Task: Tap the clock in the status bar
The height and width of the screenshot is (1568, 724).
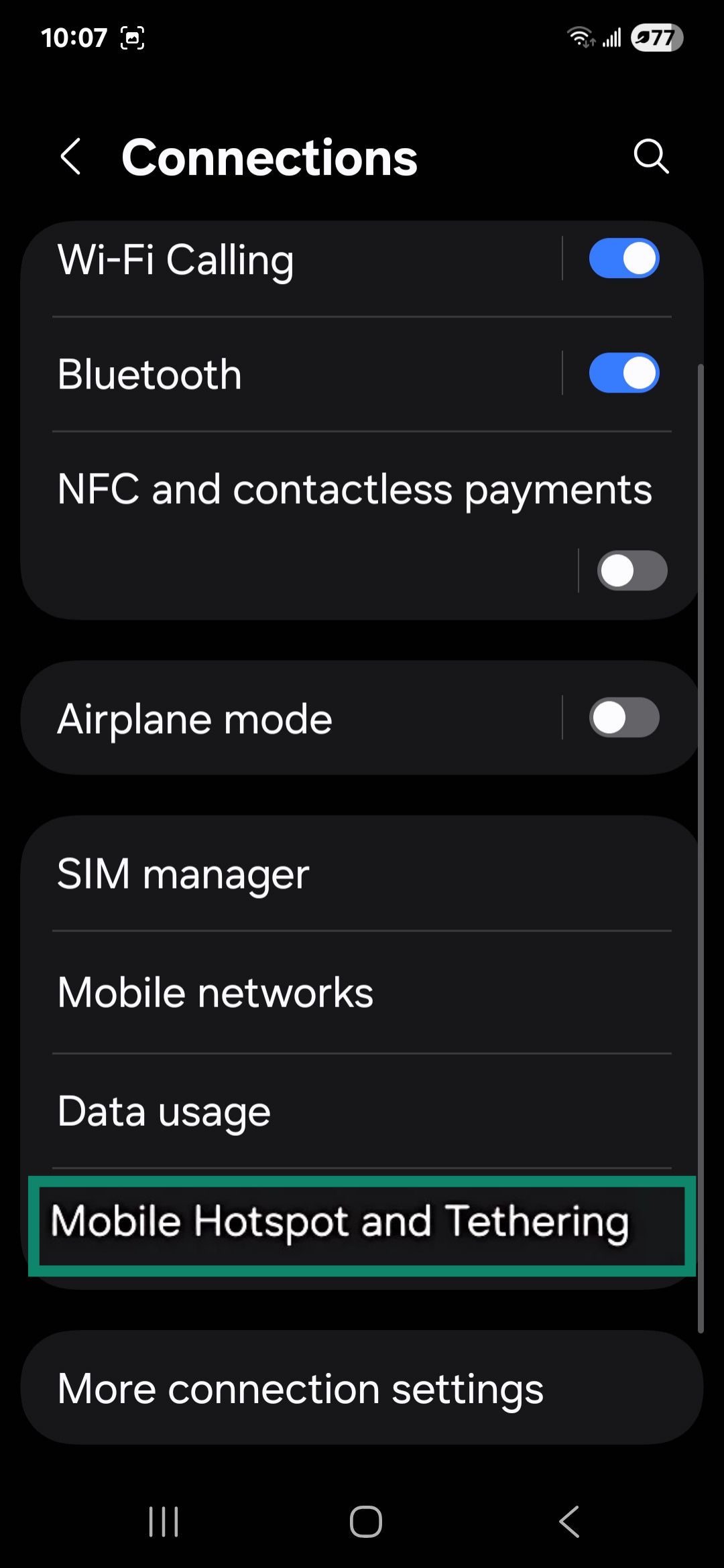Action: pyautogui.click(x=75, y=38)
